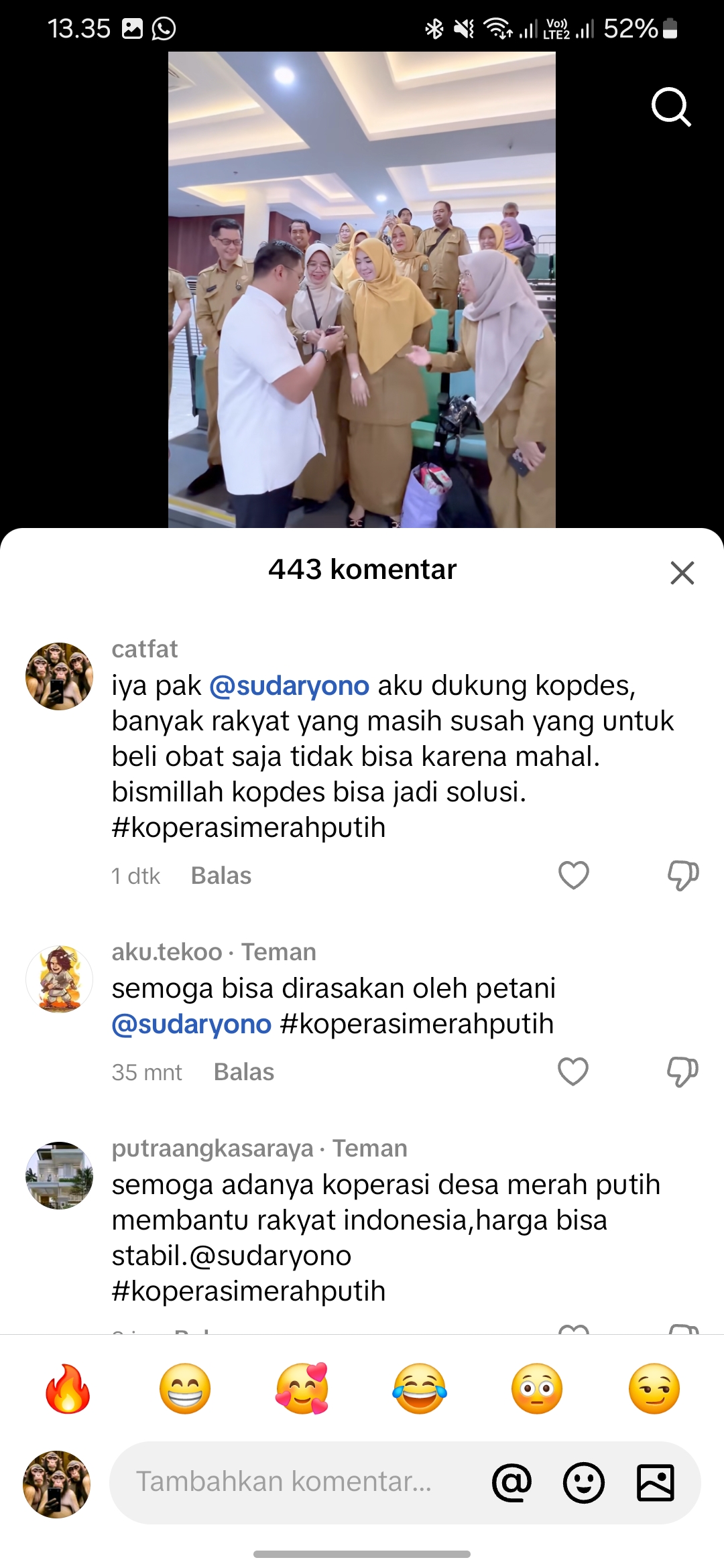Mention someone with the @ icon

point(511,1482)
